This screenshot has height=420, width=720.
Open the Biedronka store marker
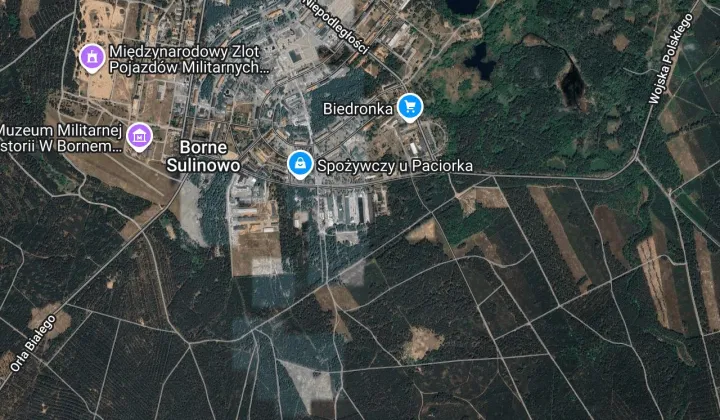point(408,106)
